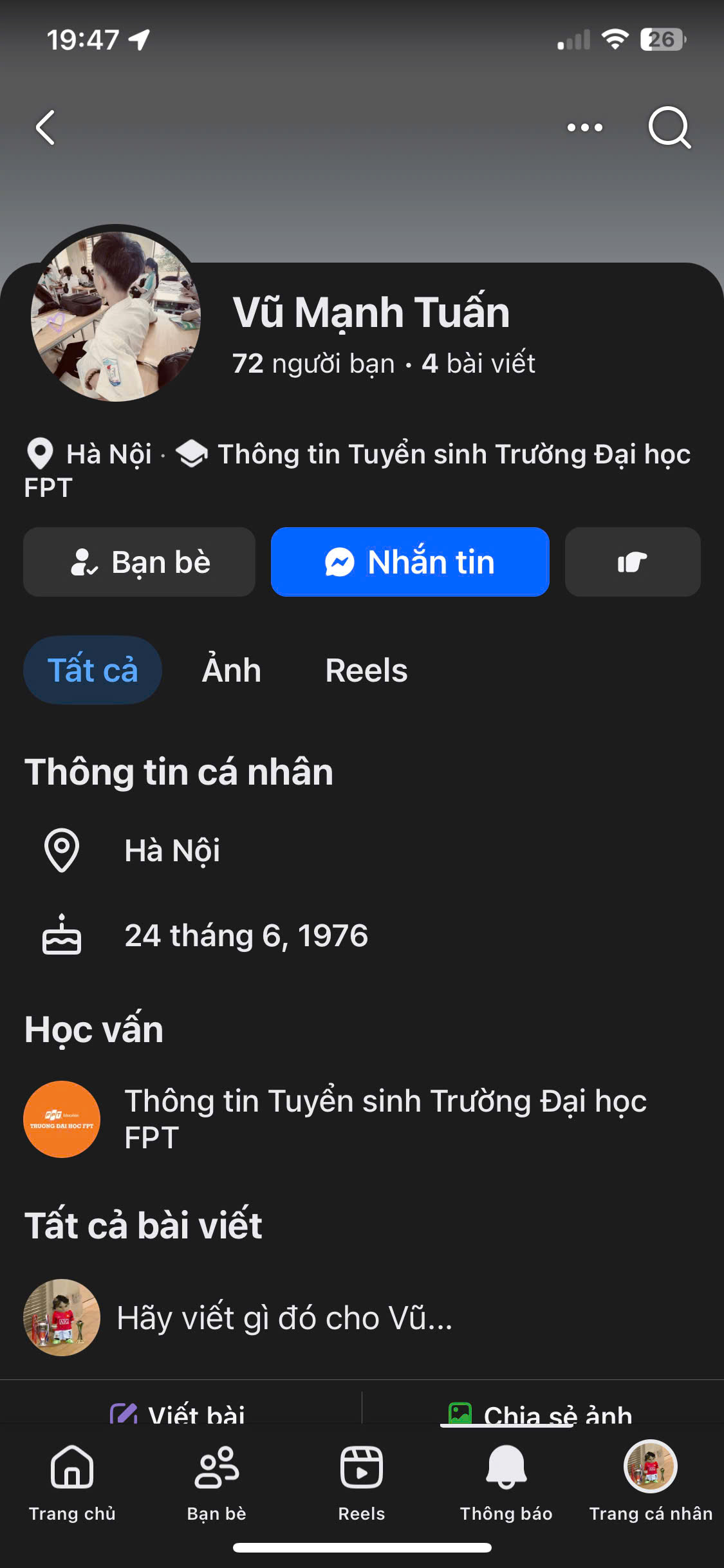Write something in Hãy viết gì đó field

tap(284, 1318)
